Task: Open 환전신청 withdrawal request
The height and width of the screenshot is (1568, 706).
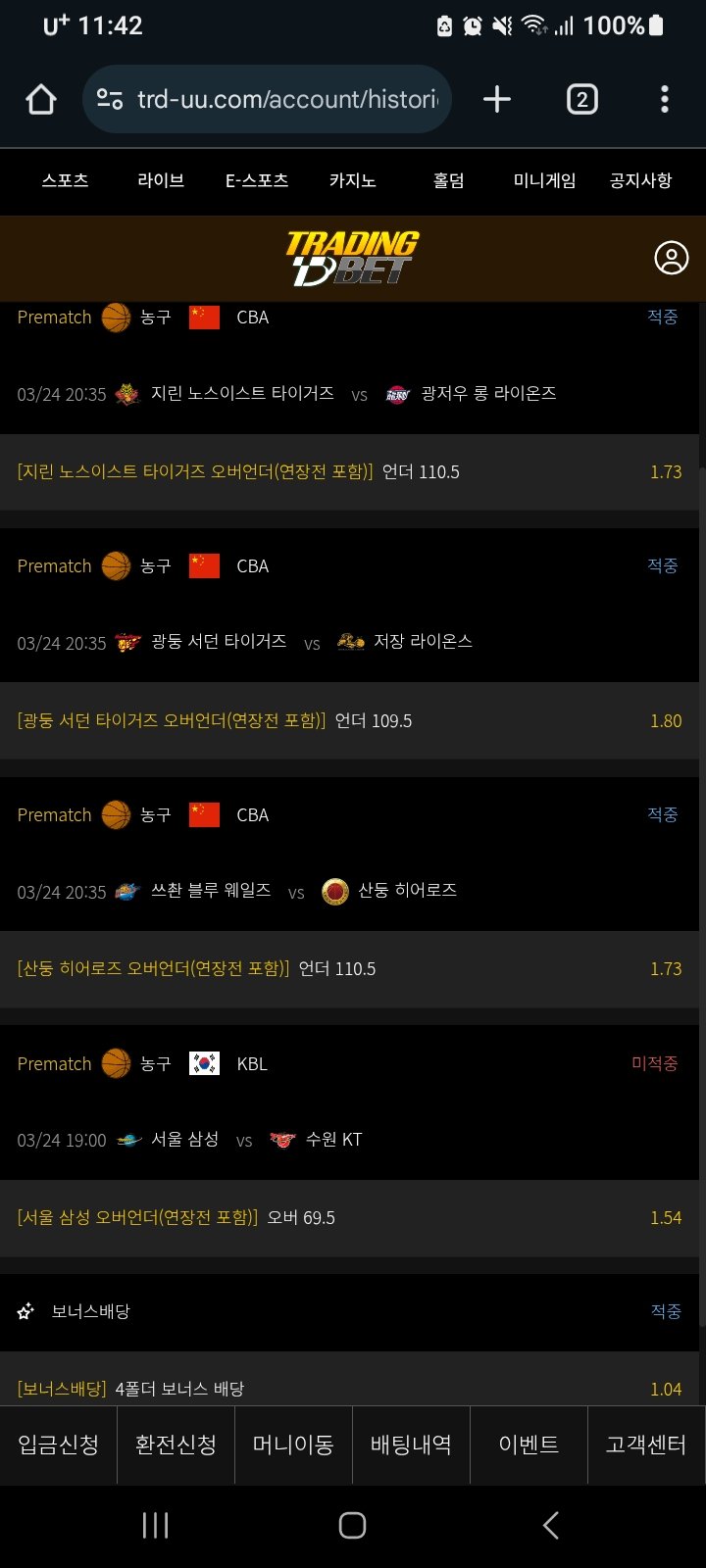Action: [176, 1445]
